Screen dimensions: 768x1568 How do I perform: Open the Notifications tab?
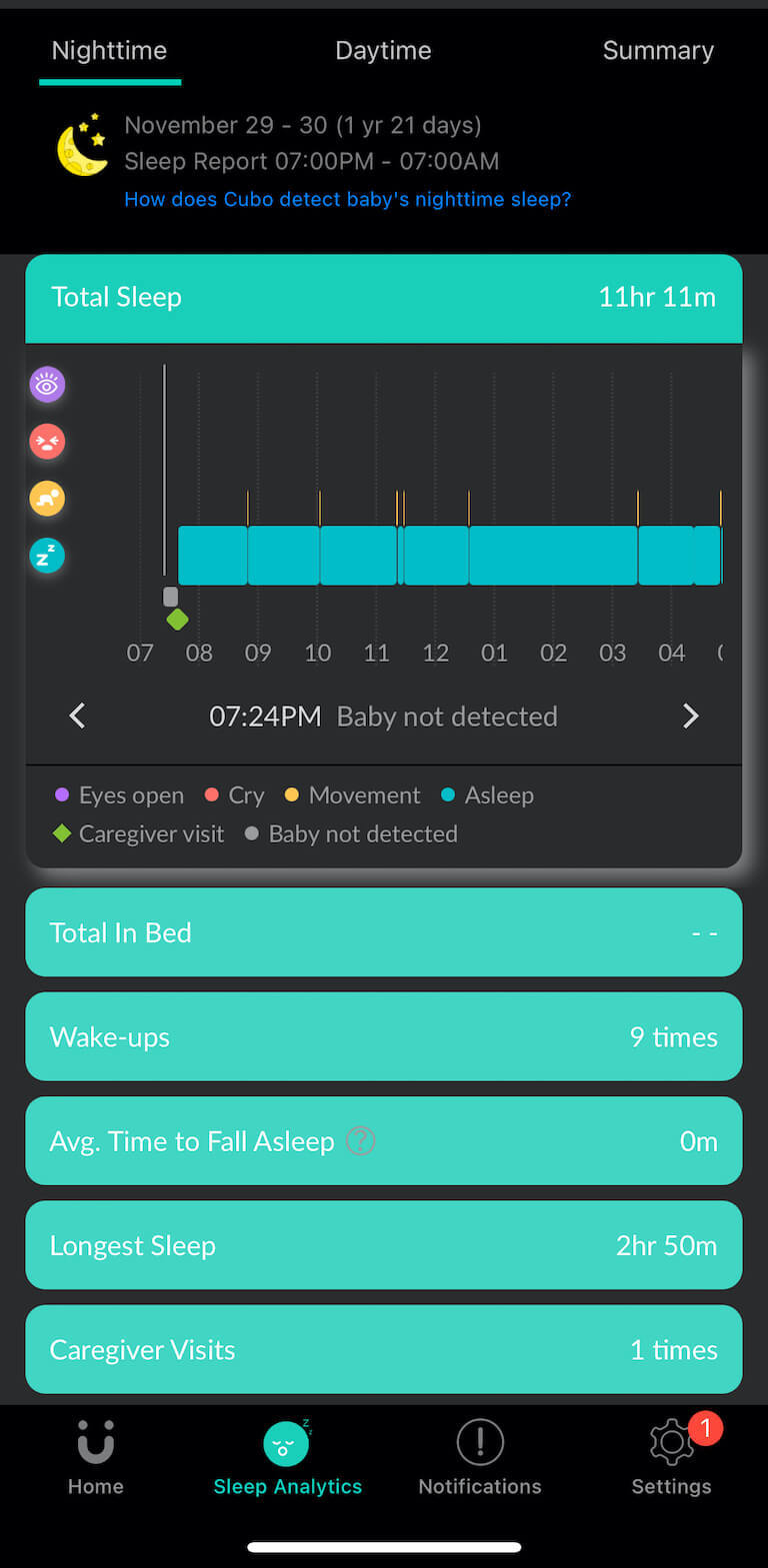(x=480, y=1458)
